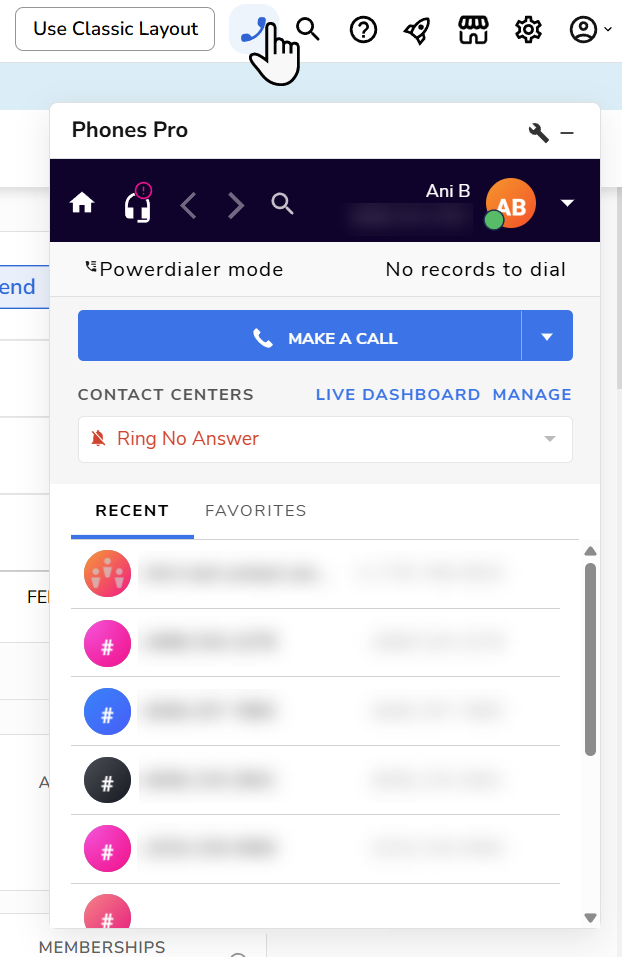Expand the Ani B profile dropdown arrow
The image size is (622, 957).
pos(567,204)
